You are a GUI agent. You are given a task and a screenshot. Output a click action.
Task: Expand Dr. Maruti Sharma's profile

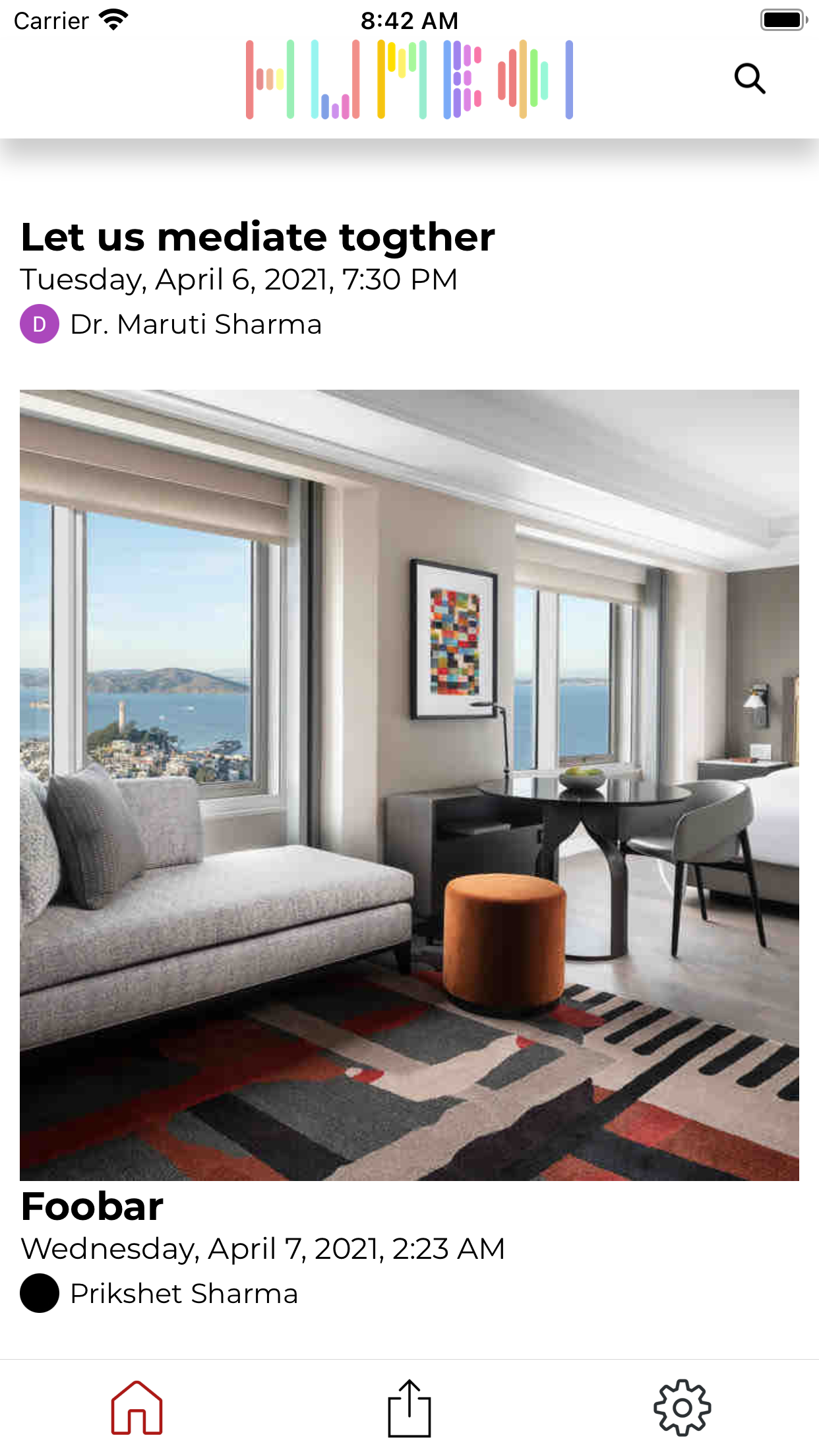tap(196, 324)
